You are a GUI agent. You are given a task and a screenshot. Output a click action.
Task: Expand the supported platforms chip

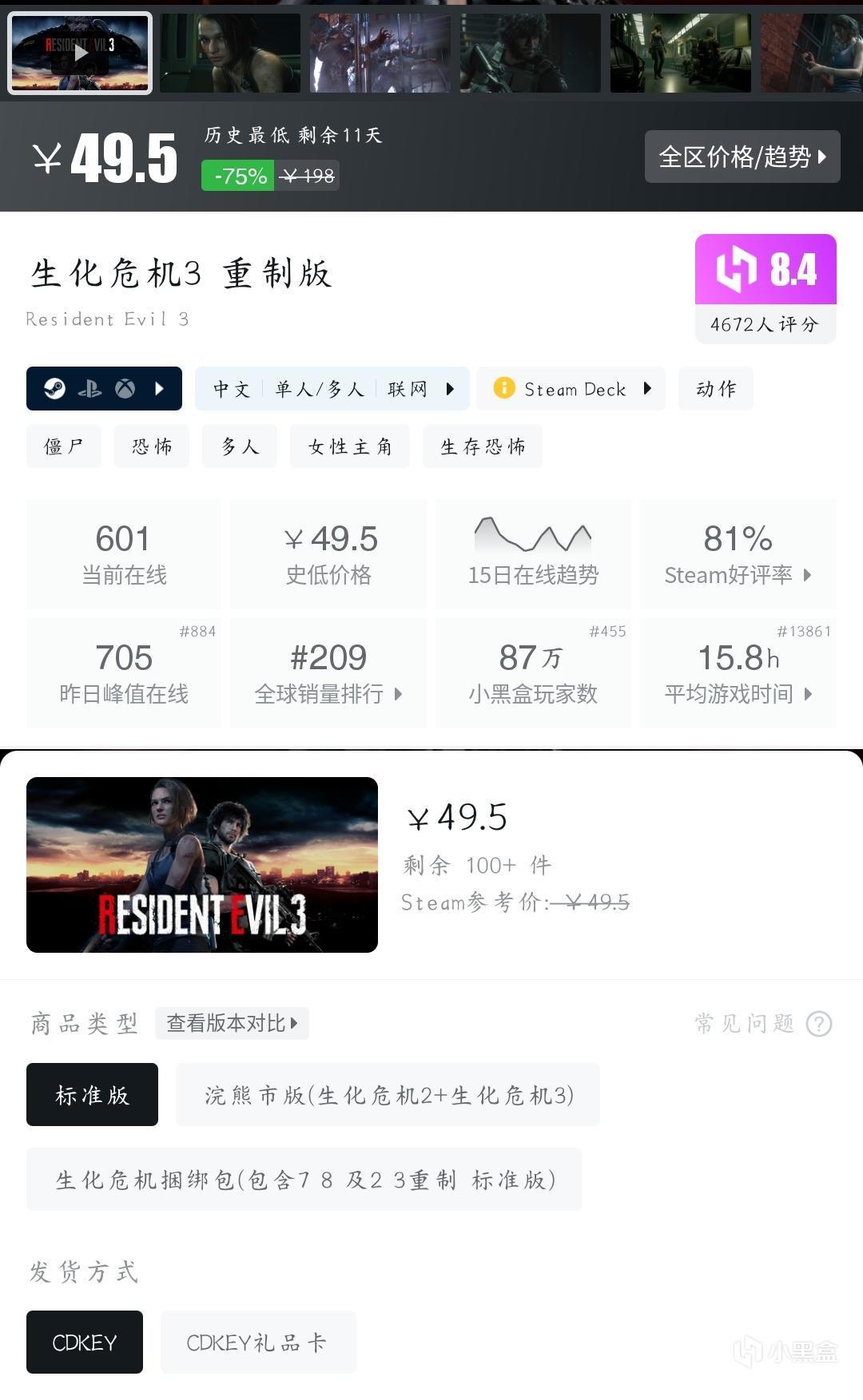(x=104, y=389)
